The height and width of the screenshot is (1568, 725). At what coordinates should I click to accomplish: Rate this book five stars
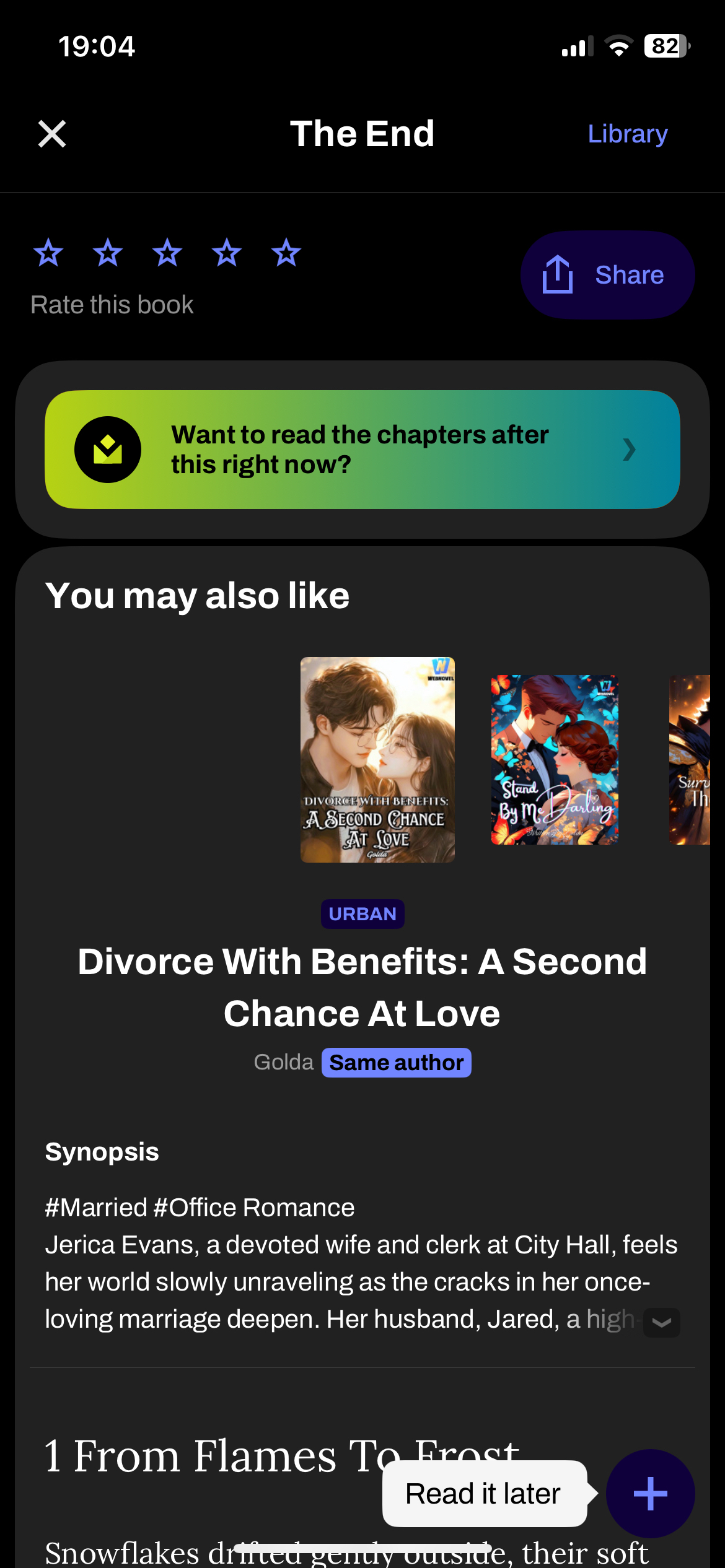[286, 253]
